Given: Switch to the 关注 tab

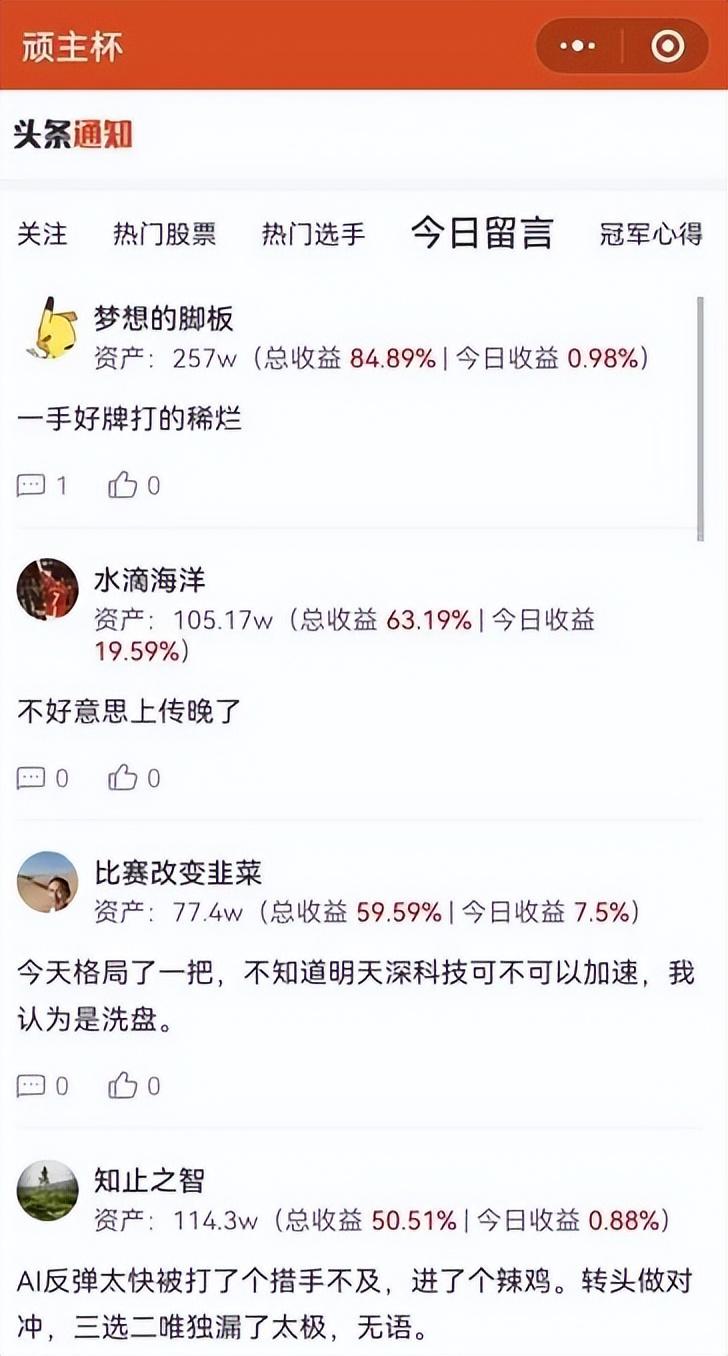Looking at the screenshot, I should pyautogui.click(x=42, y=234).
